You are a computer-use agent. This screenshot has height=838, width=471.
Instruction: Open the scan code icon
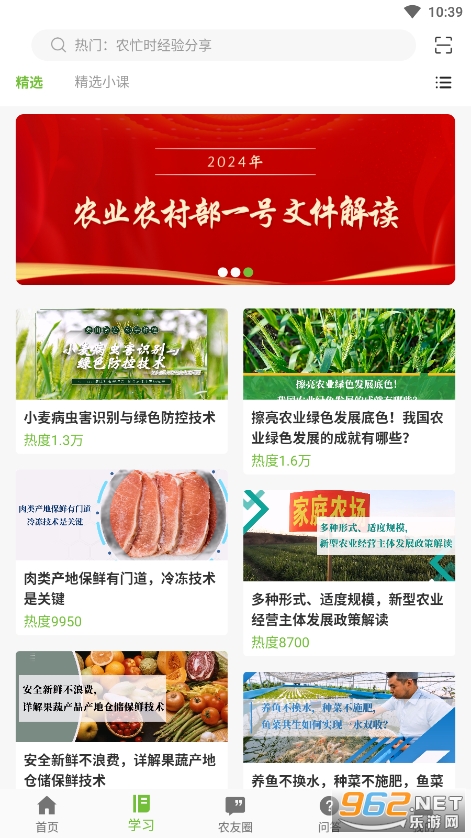coord(443,45)
